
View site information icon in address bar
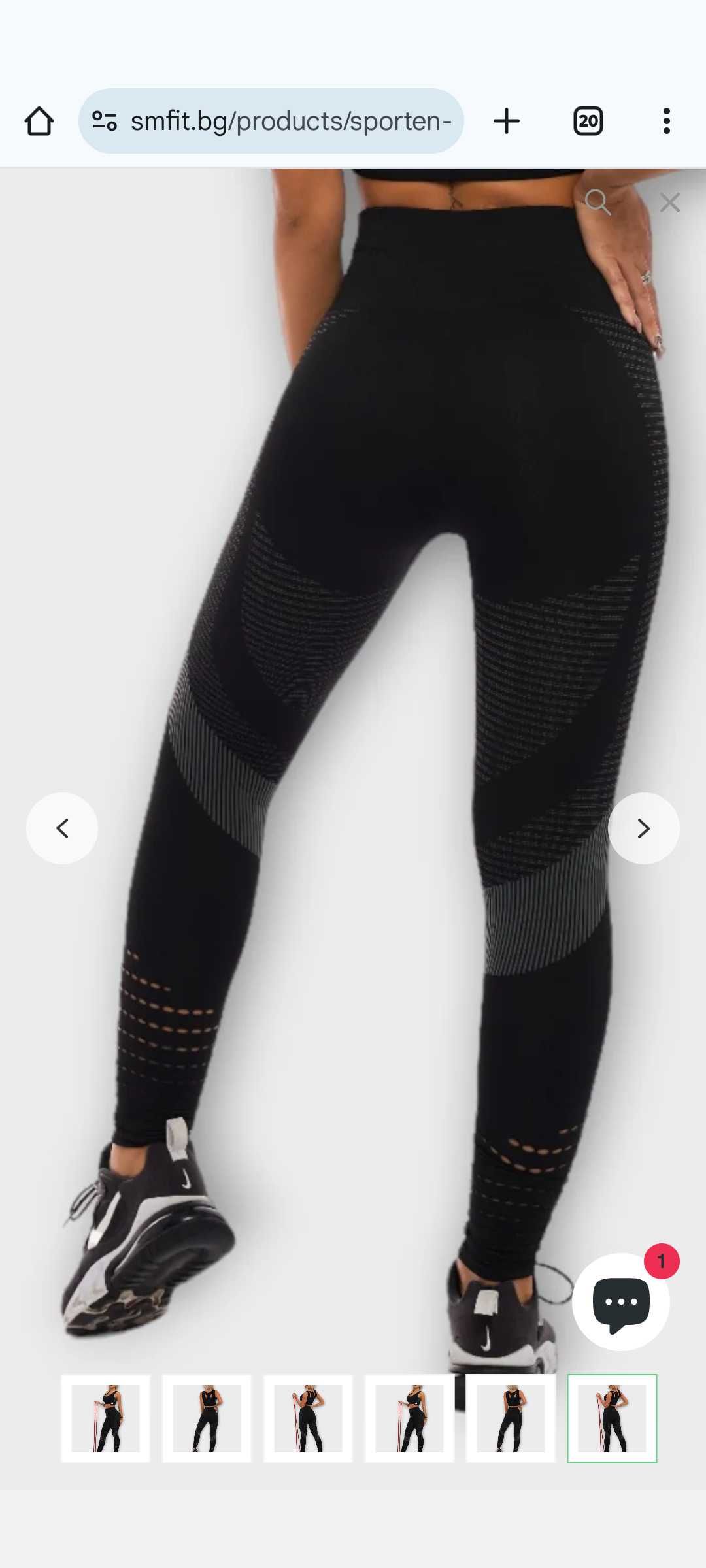click(105, 122)
